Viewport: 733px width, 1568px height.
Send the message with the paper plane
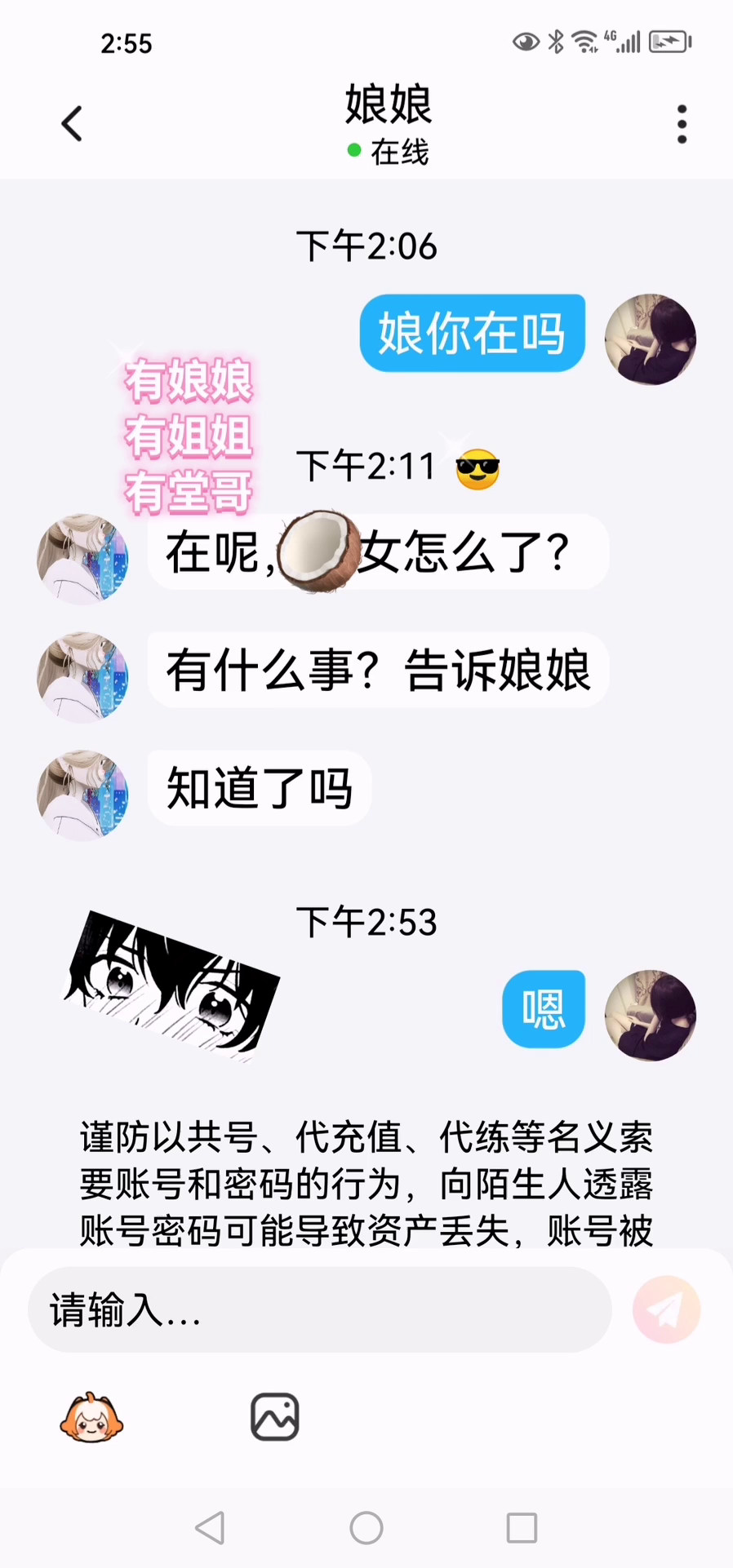tap(666, 1309)
